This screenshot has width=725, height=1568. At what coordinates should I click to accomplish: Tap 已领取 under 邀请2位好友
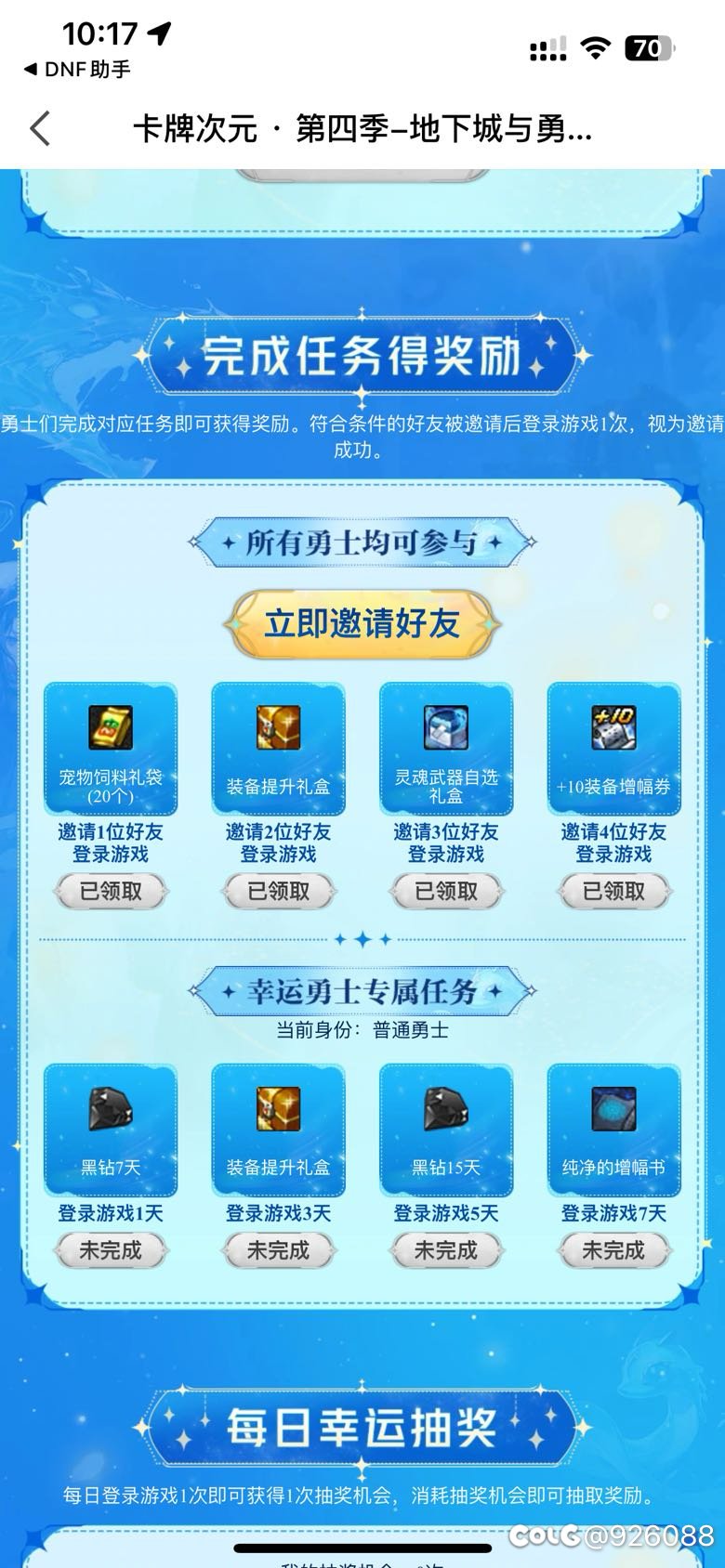(278, 891)
